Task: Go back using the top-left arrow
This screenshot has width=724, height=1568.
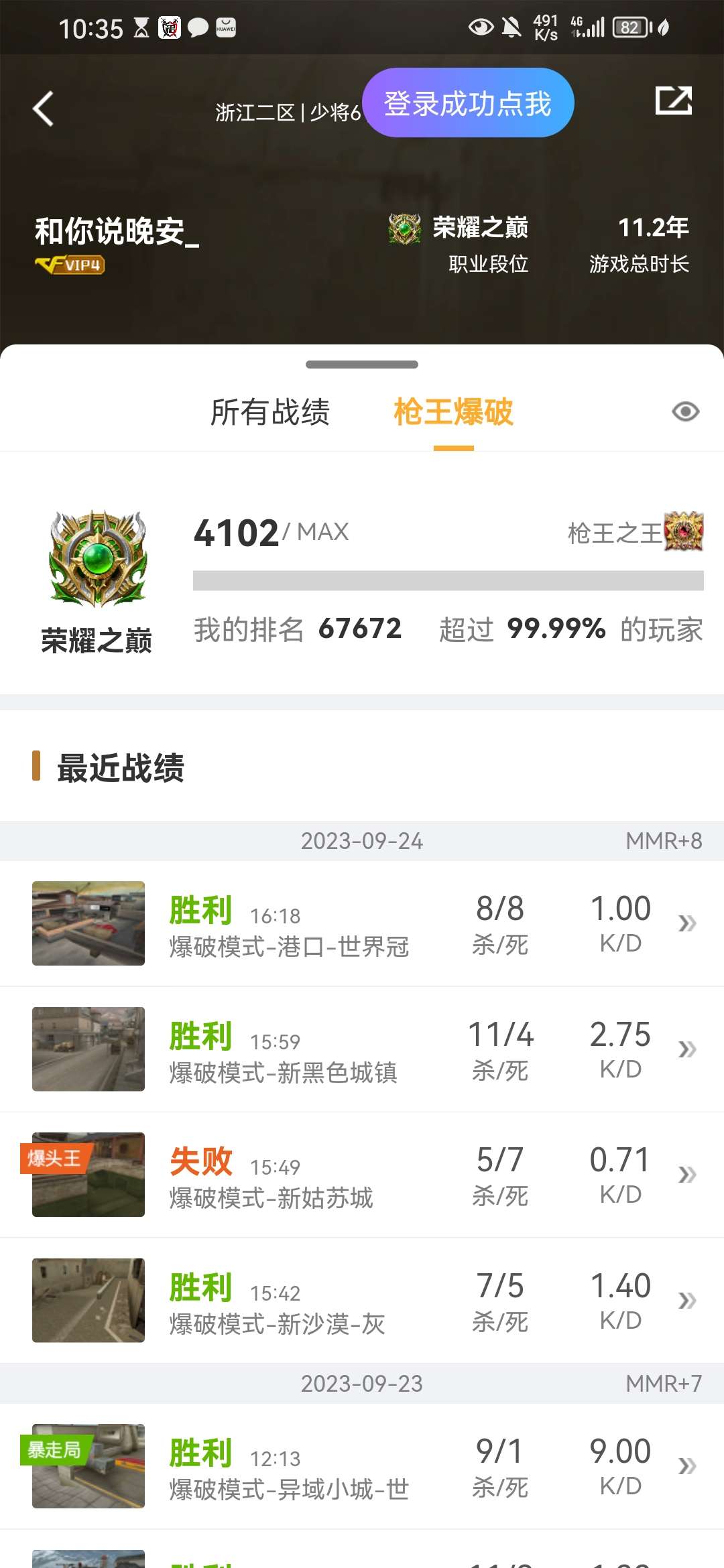Action: coord(43,109)
